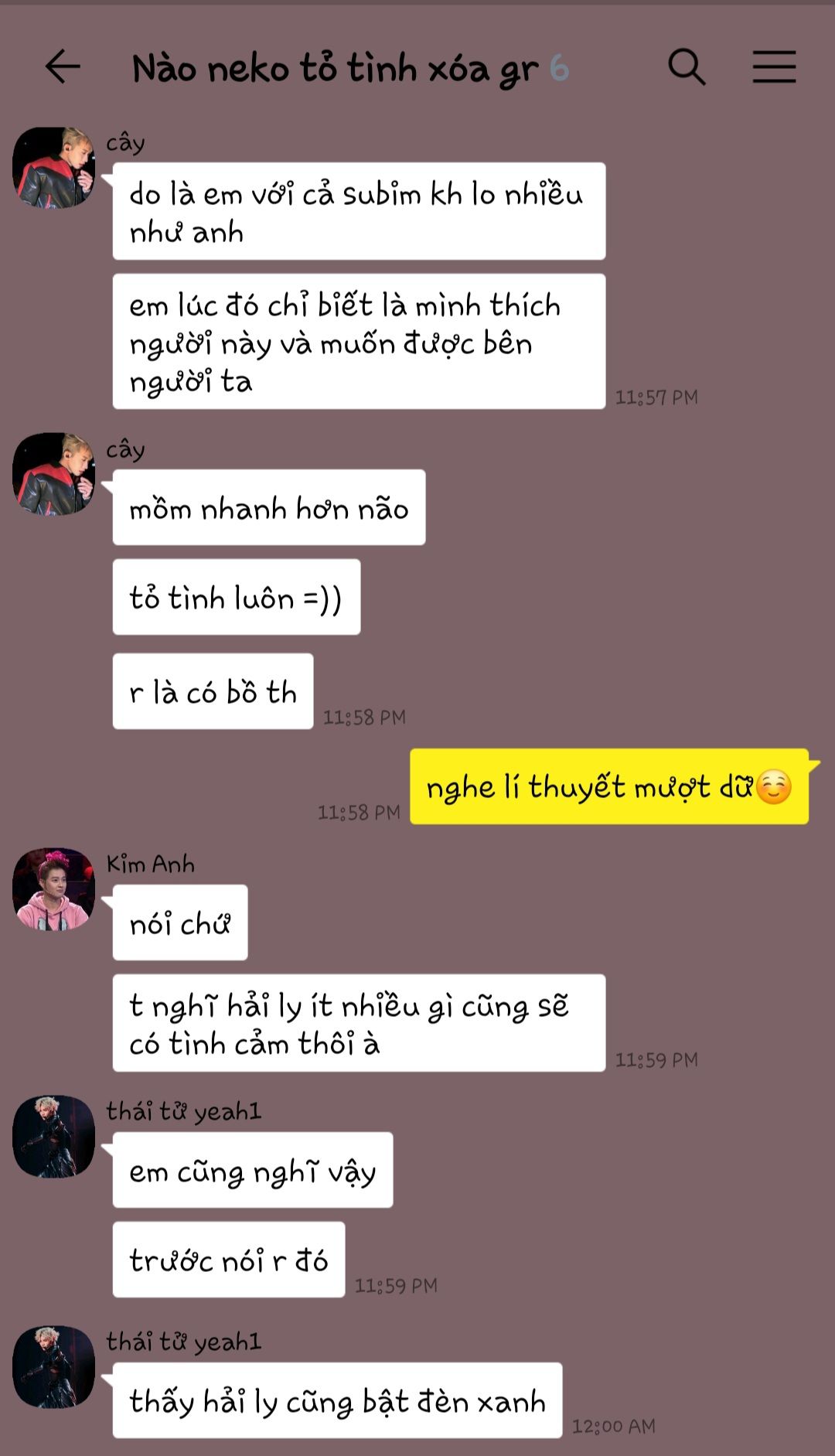View Kim Anh's profile picture
The image size is (835, 1456).
(x=53, y=888)
